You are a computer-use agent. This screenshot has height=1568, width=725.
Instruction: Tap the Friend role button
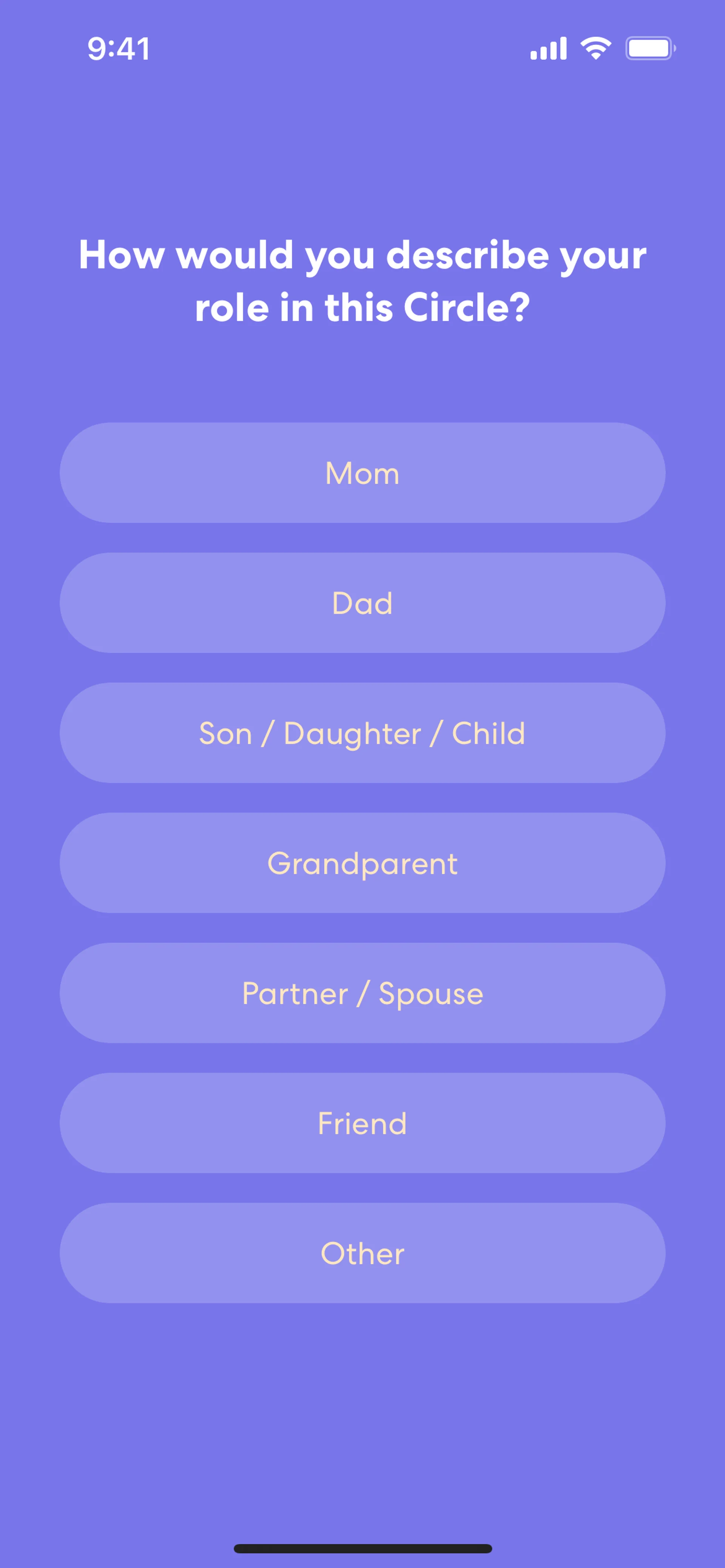[362, 1123]
